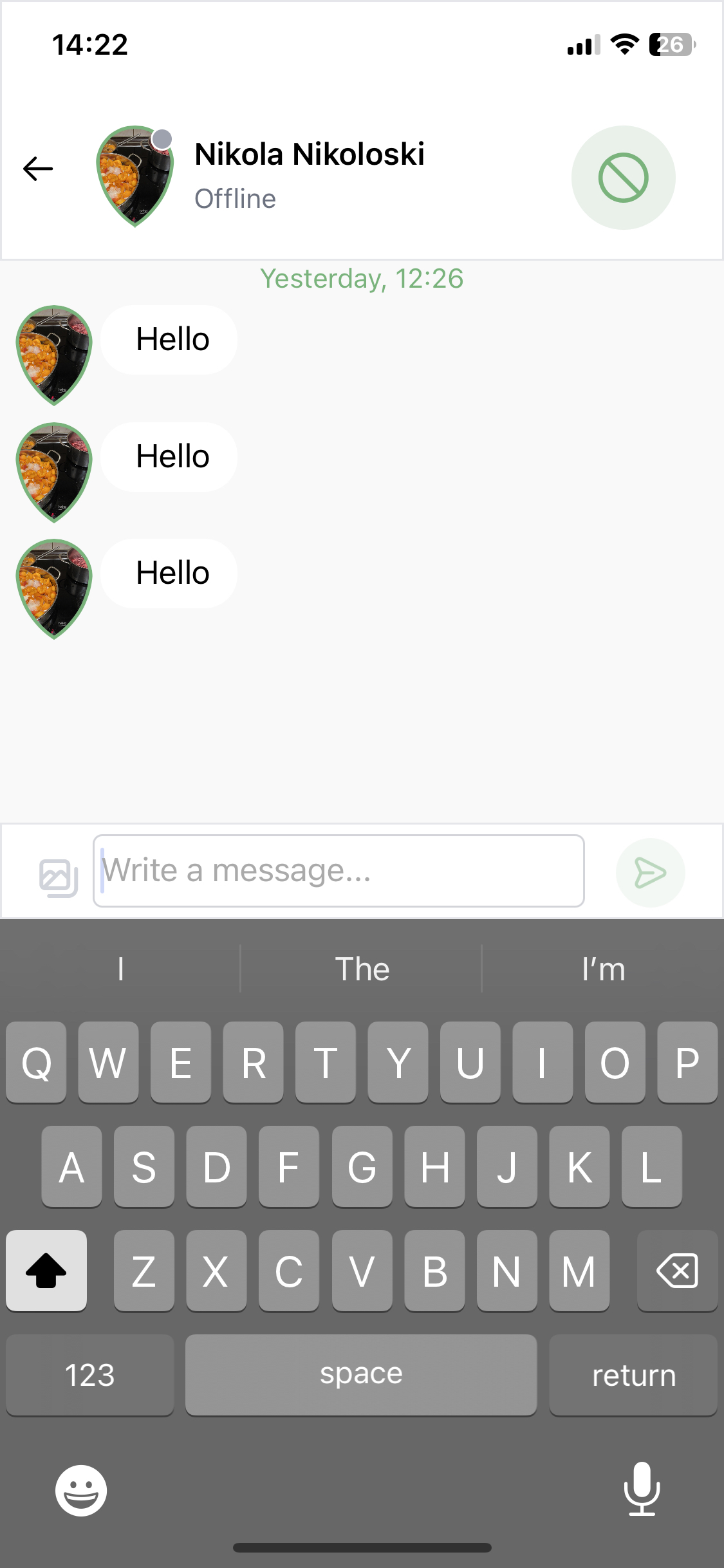Viewport: 724px width, 1568px height.
Task: Send the message with the arrow button
Action: click(650, 873)
